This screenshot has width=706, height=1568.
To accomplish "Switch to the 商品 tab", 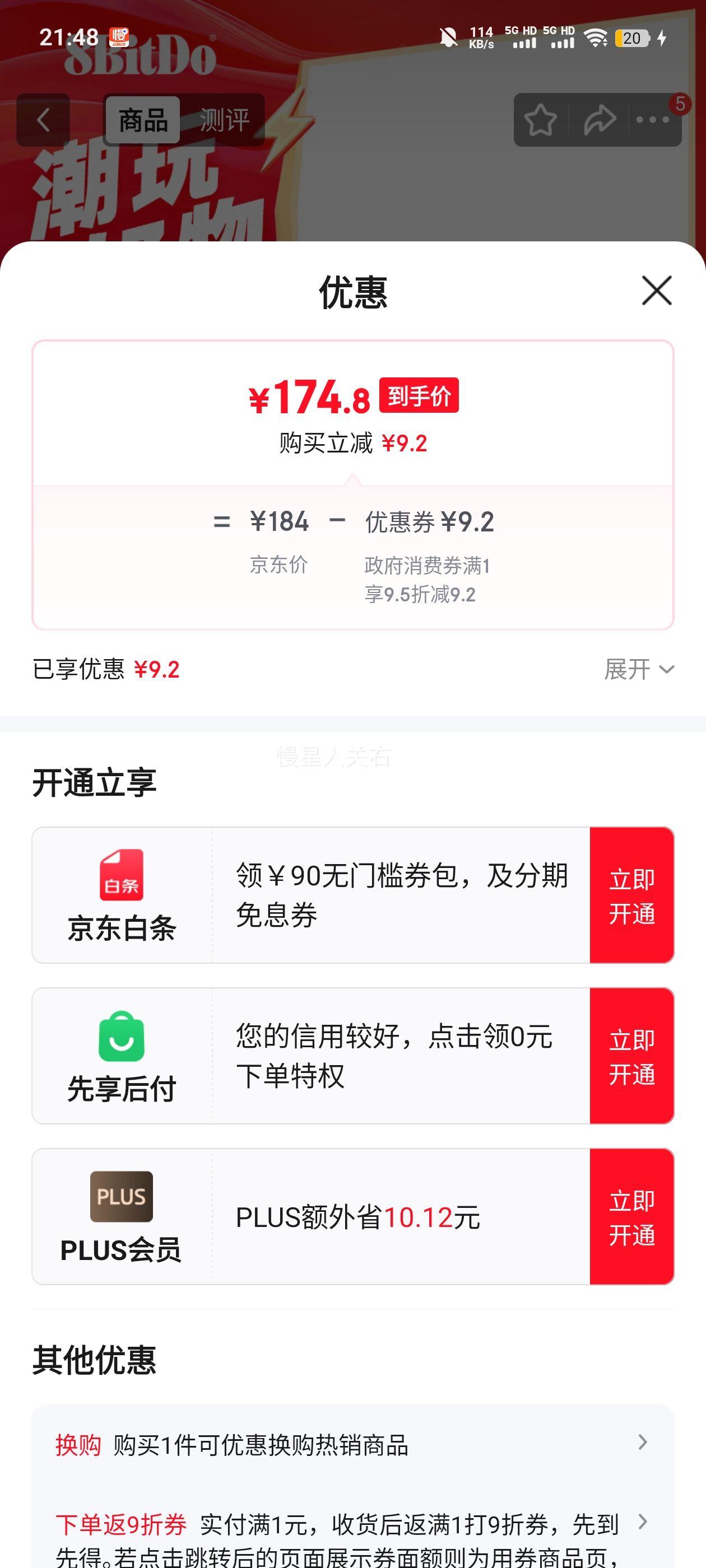I will [x=142, y=119].
